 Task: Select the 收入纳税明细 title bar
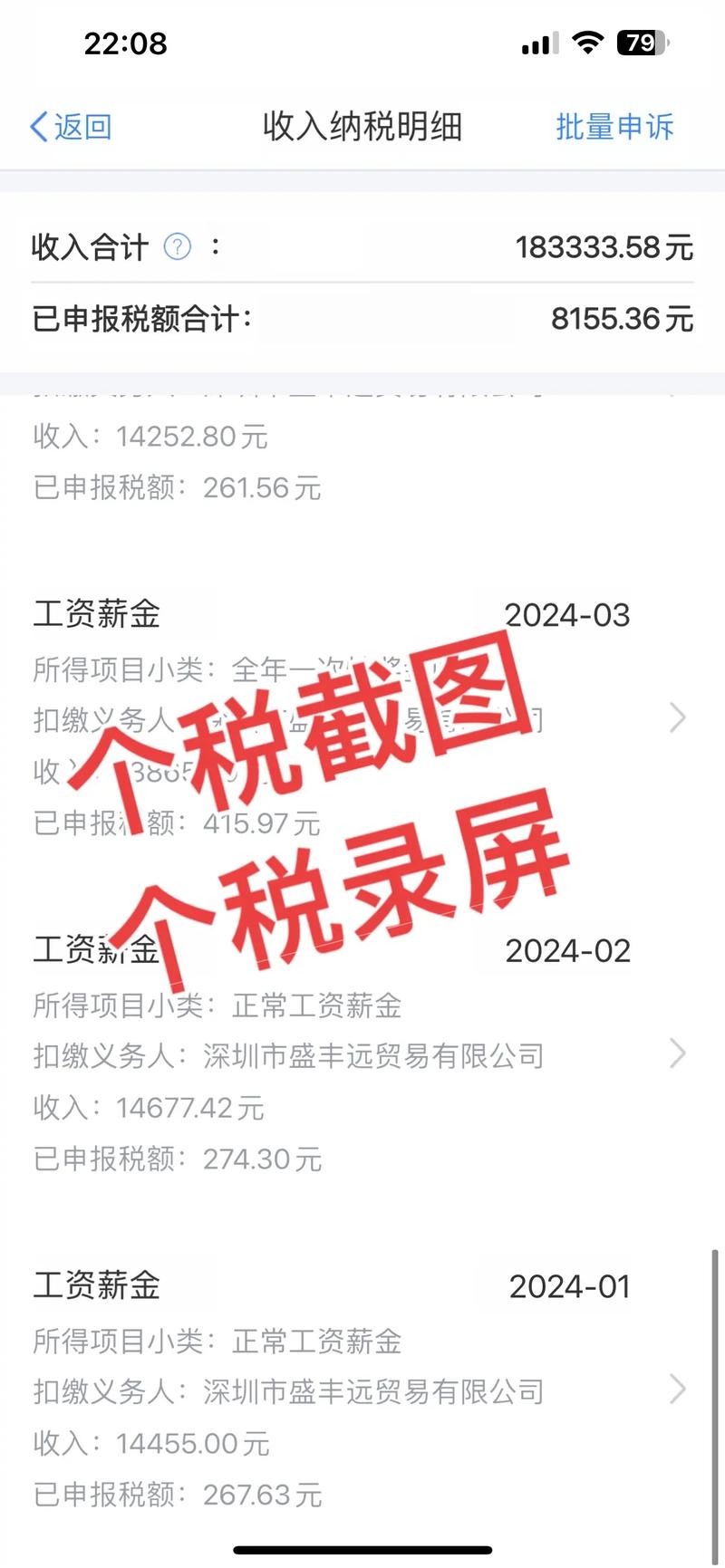click(x=362, y=127)
